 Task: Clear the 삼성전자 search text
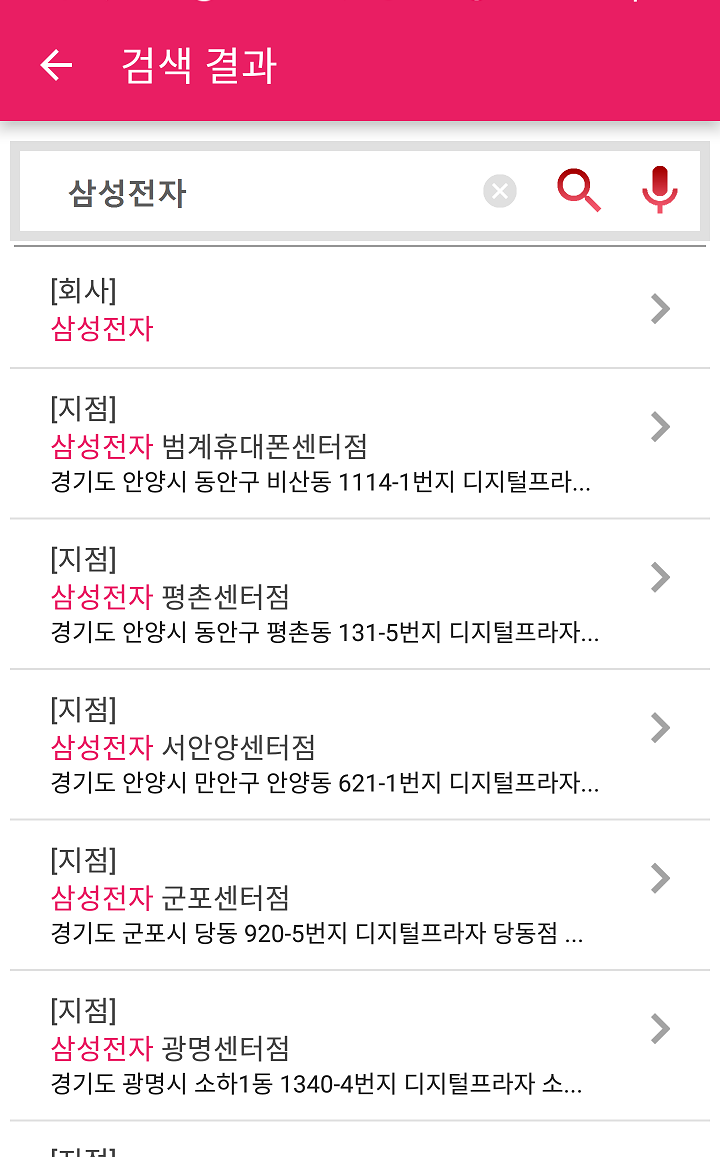[x=499, y=192]
